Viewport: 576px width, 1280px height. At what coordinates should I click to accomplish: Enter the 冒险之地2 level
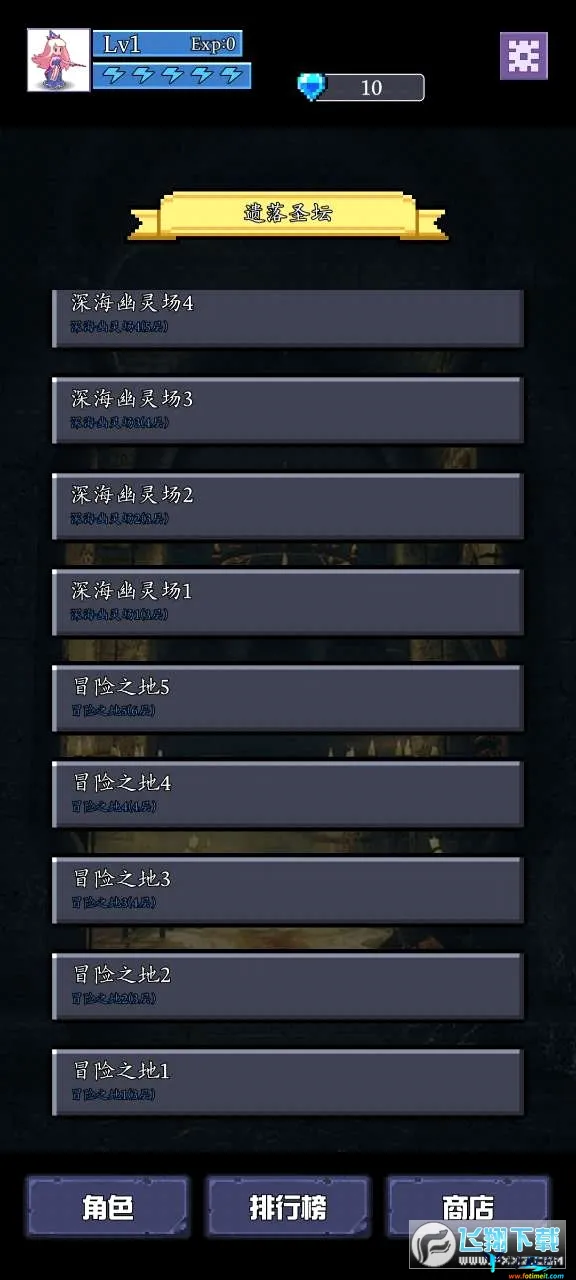288,986
